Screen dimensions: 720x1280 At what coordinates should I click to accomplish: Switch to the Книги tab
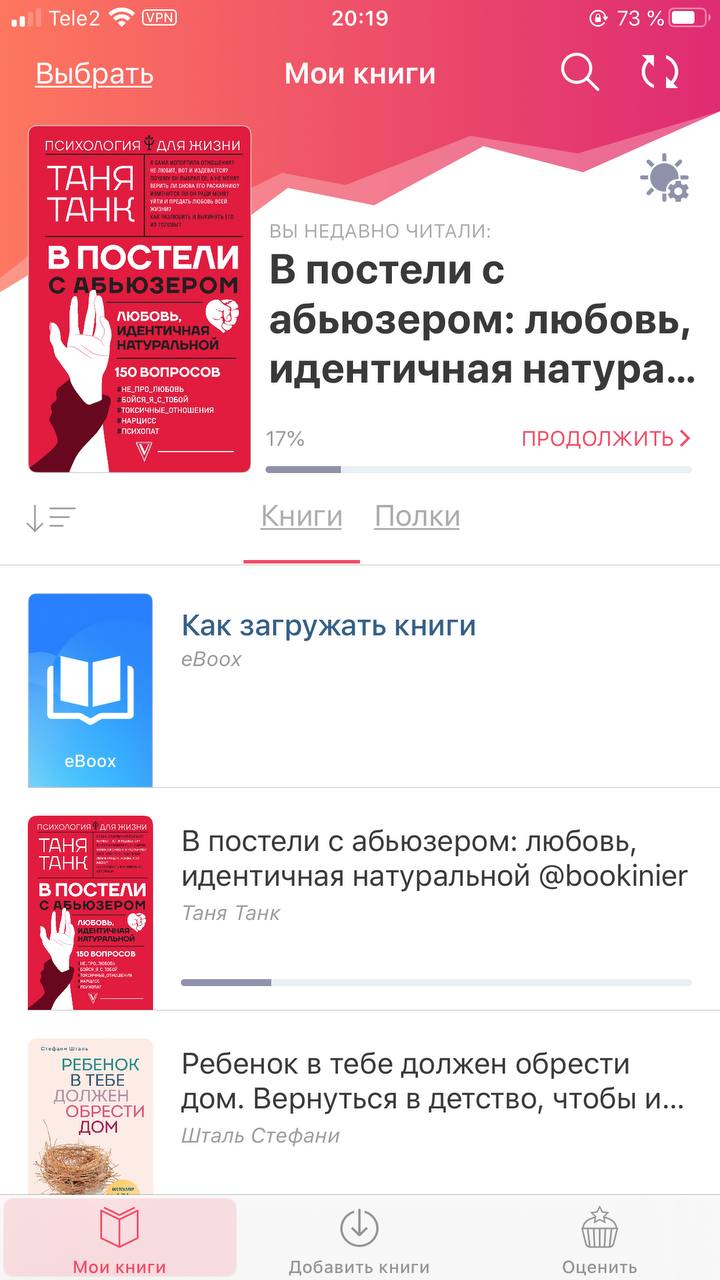[x=301, y=517]
